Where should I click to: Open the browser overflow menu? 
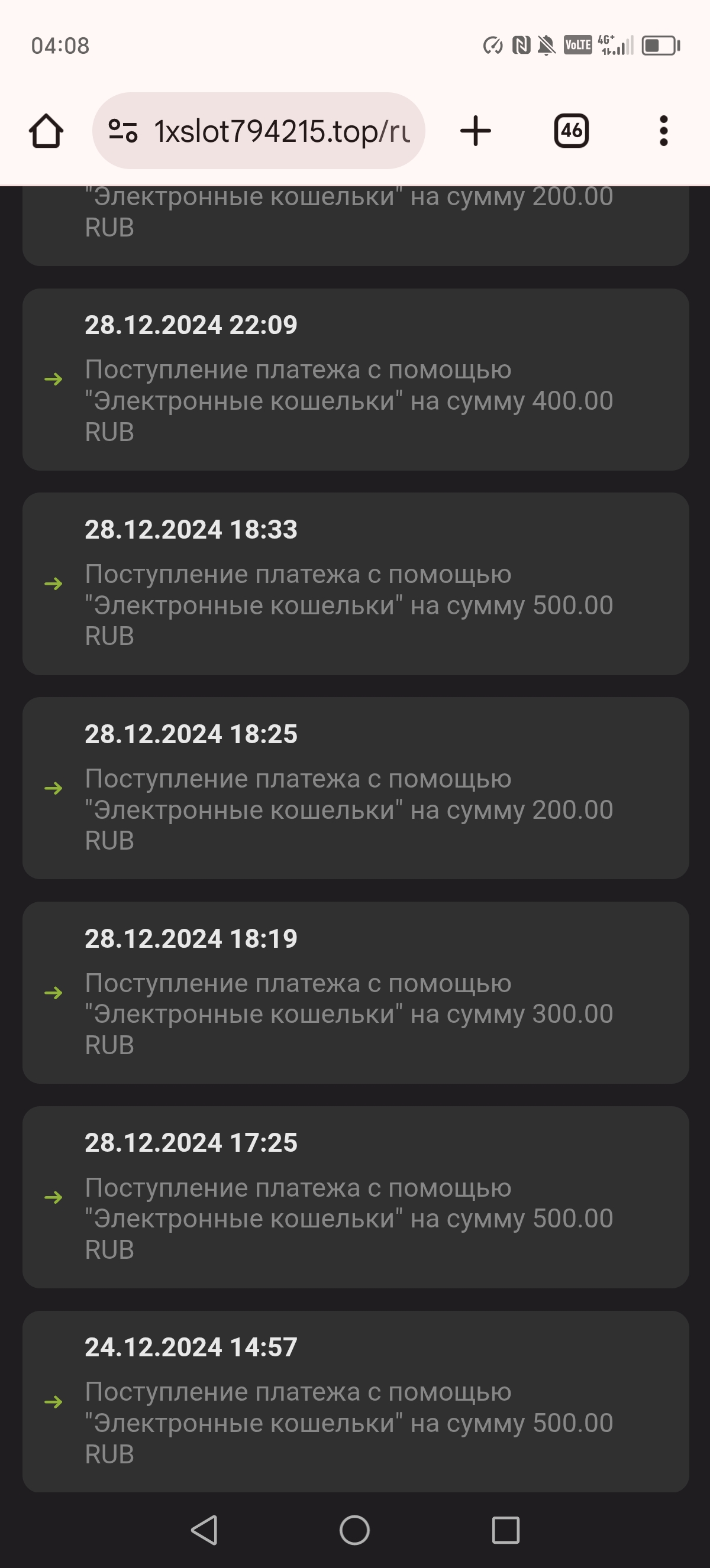coord(663,131)
